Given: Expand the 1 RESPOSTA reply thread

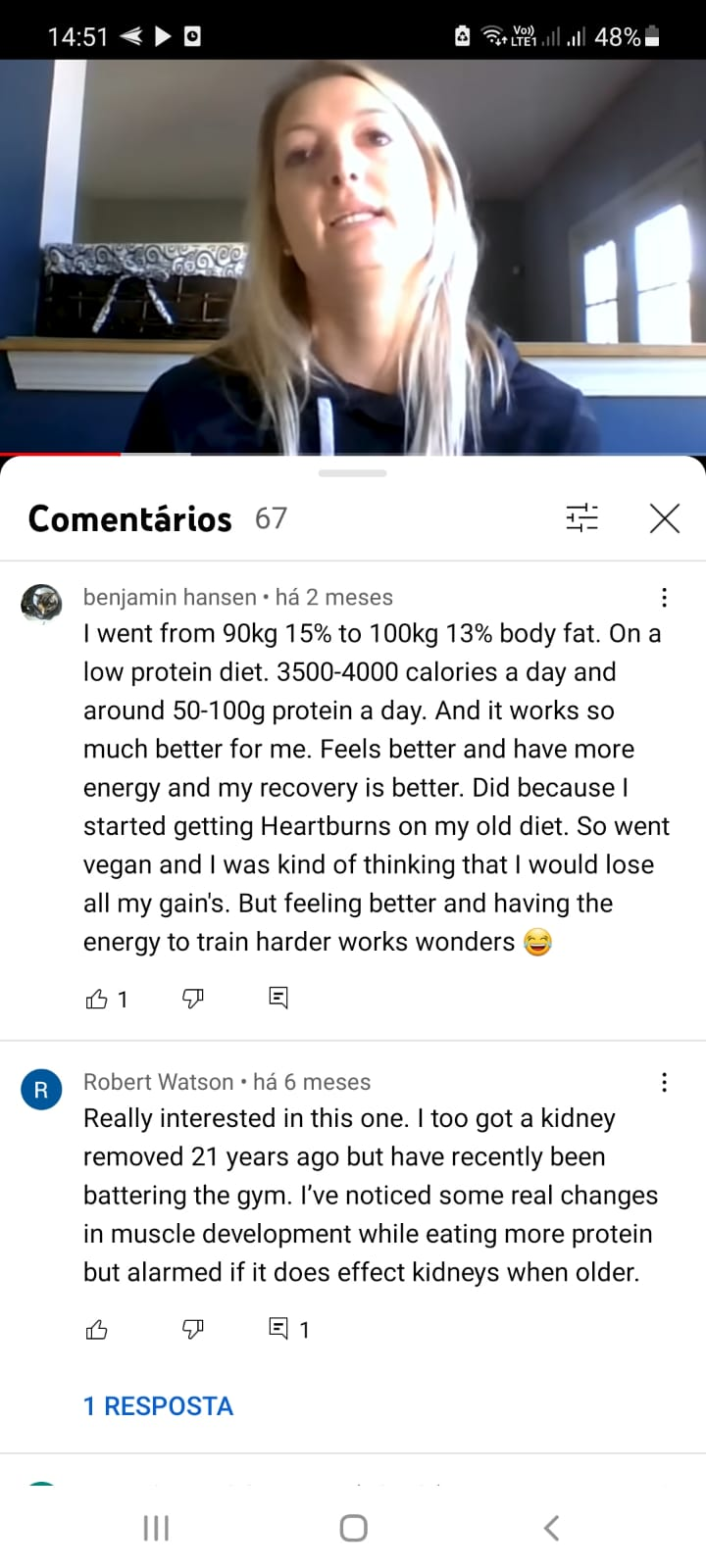Looking at the screenshot, I should tap(158, 1406).
